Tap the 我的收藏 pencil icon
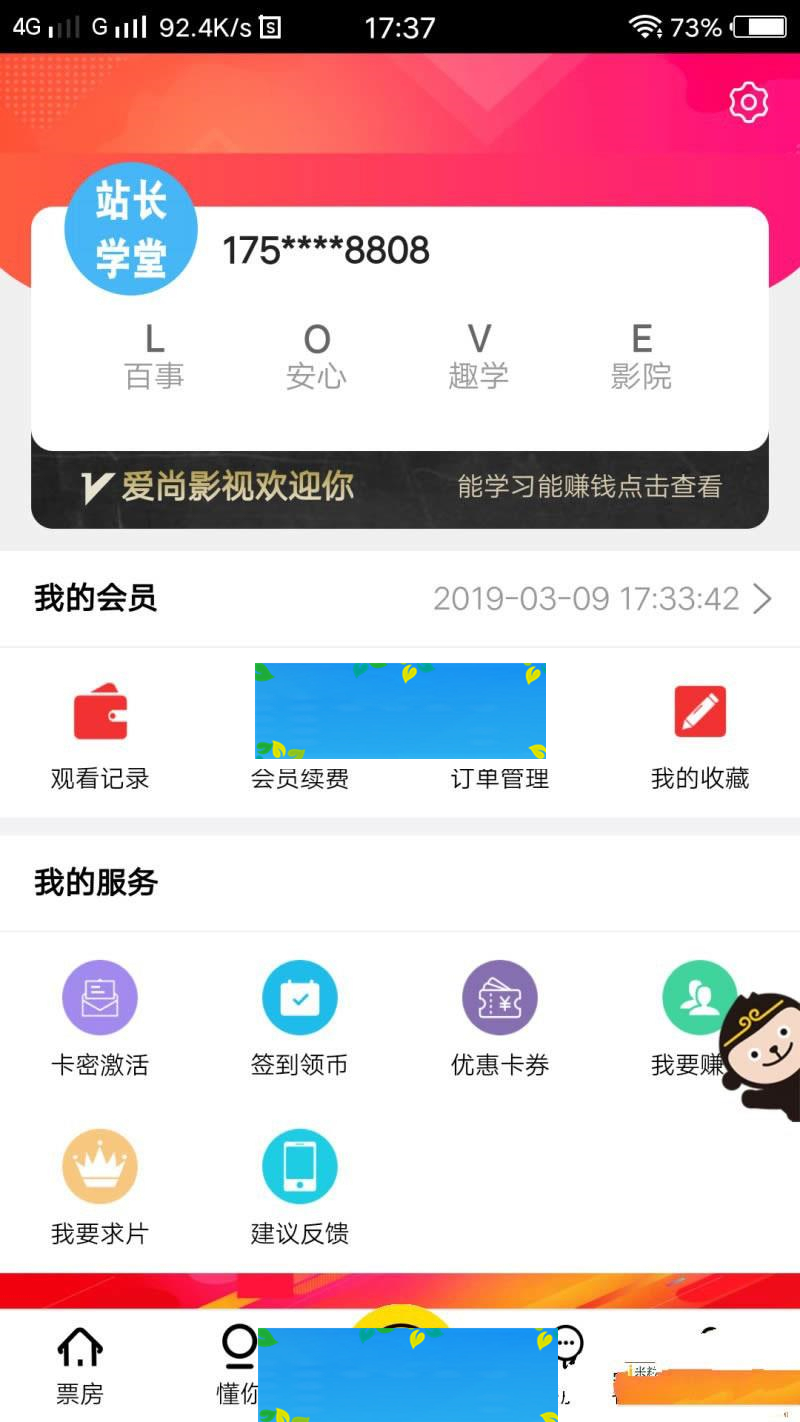The width and height of the screenshot is (800, 1422). (x=700, y=710)
